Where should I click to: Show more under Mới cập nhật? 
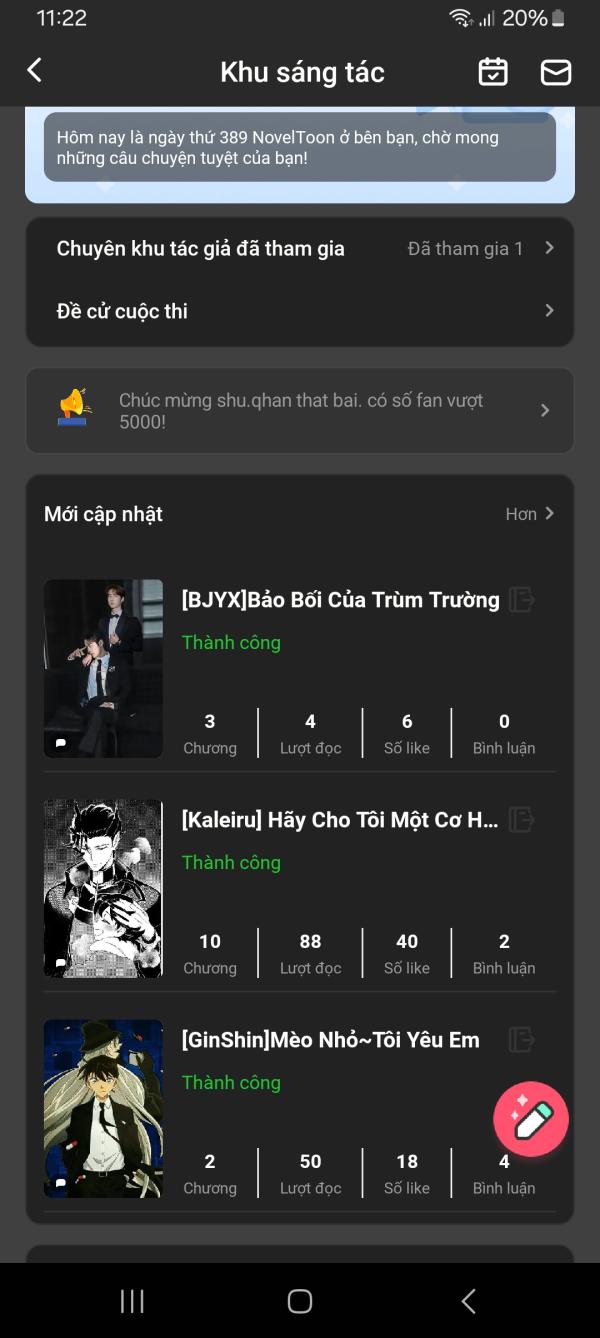530,514
